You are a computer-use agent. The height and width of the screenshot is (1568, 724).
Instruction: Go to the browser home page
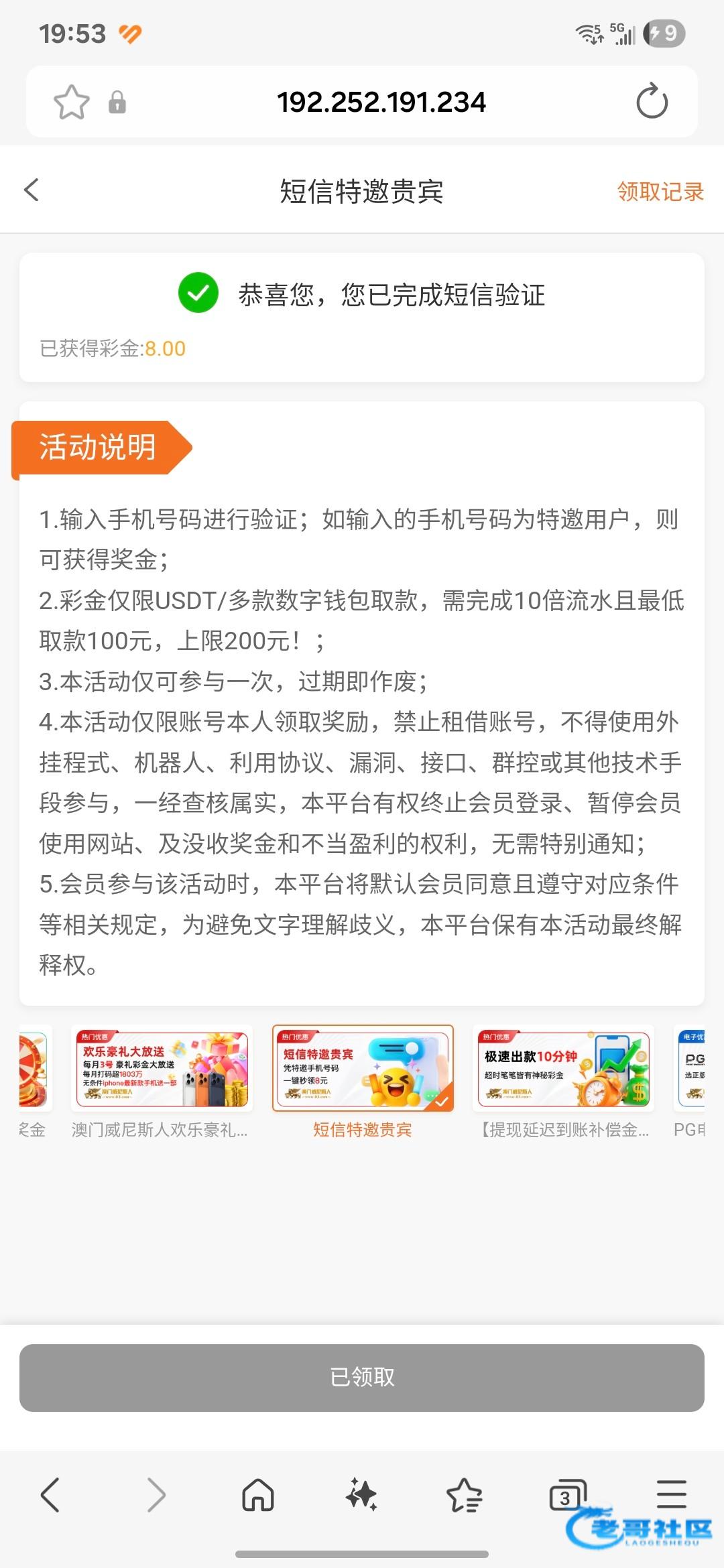(x=258, y=1494)
